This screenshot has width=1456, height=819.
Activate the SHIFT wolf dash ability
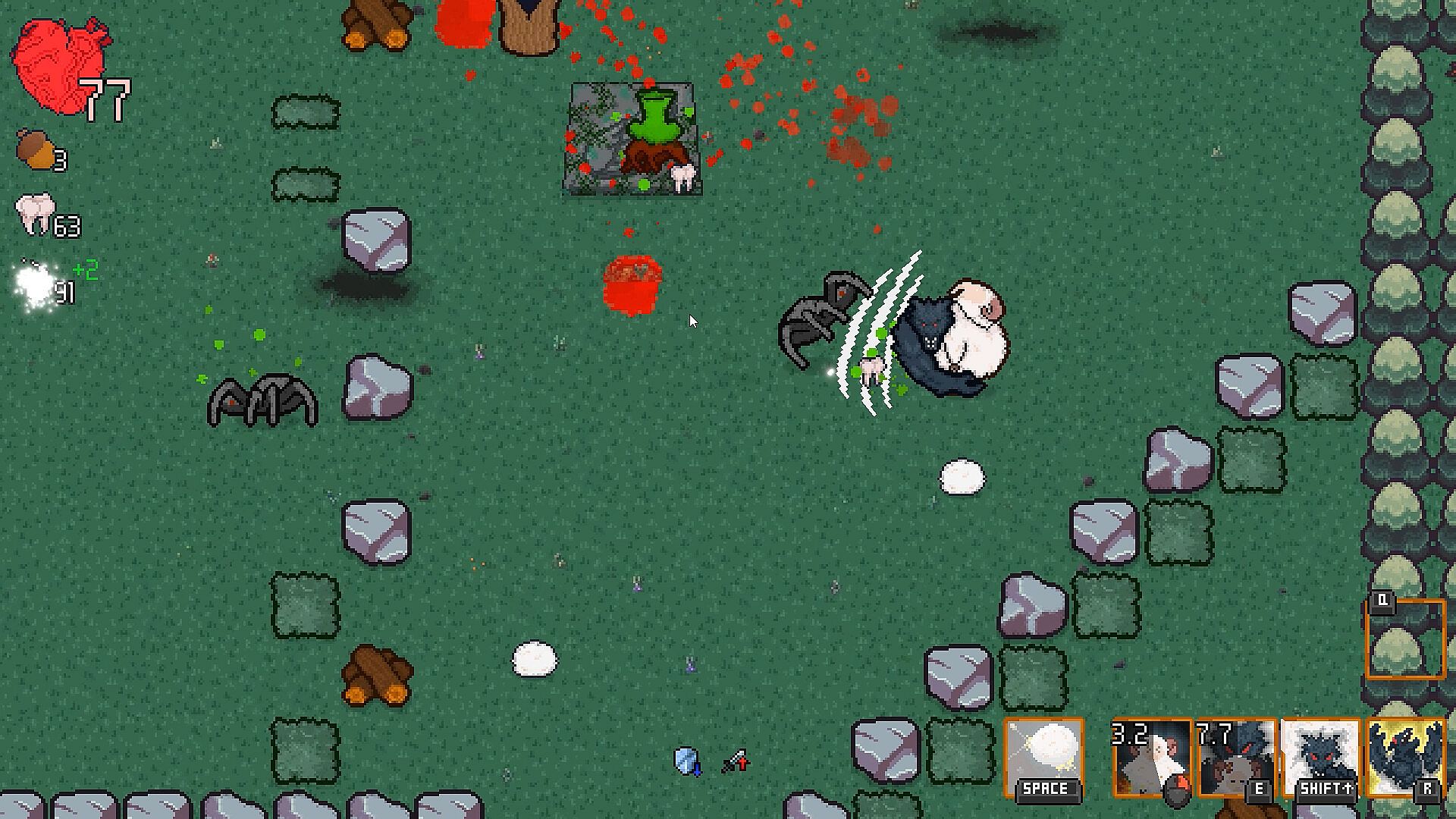coord(1320,758)
